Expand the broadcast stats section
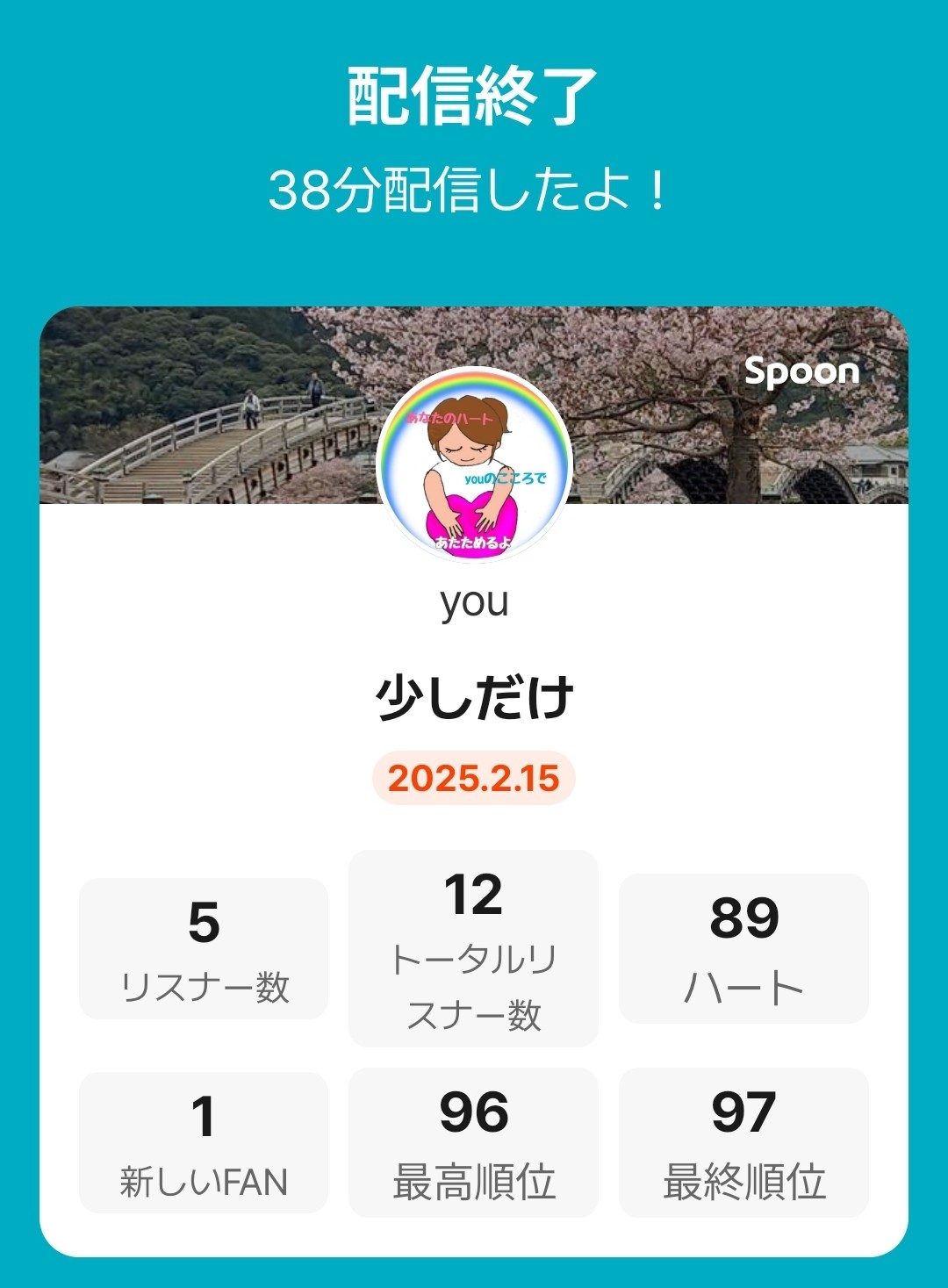The image size is (948, 1288). pyautogui.click(x=474, y=1045)
